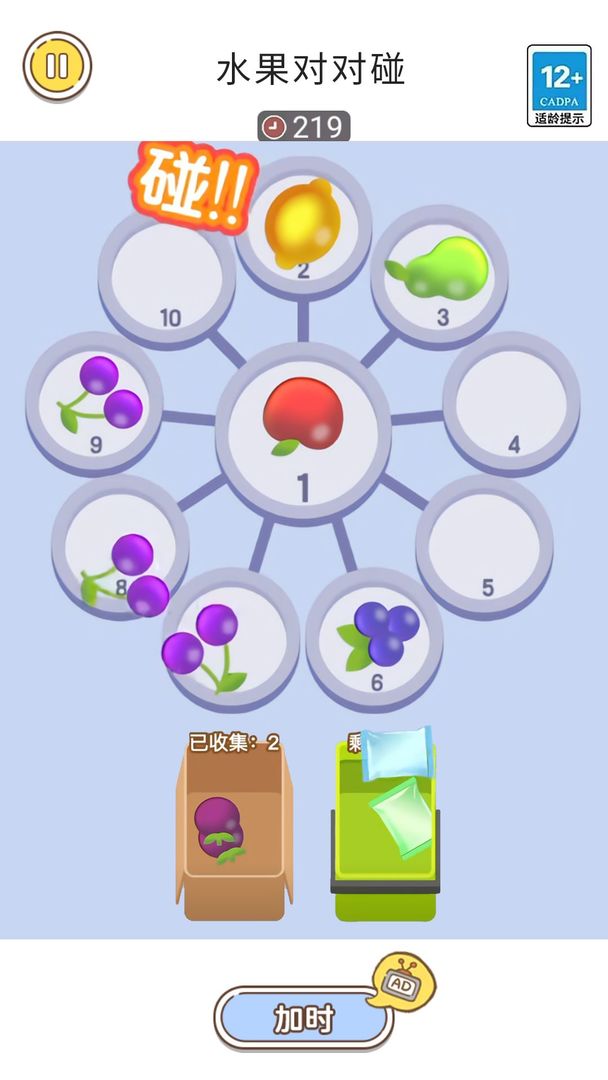Tap empty circle number 10
This screenshot has width=608, height=1080.
(x=167, y=278)
